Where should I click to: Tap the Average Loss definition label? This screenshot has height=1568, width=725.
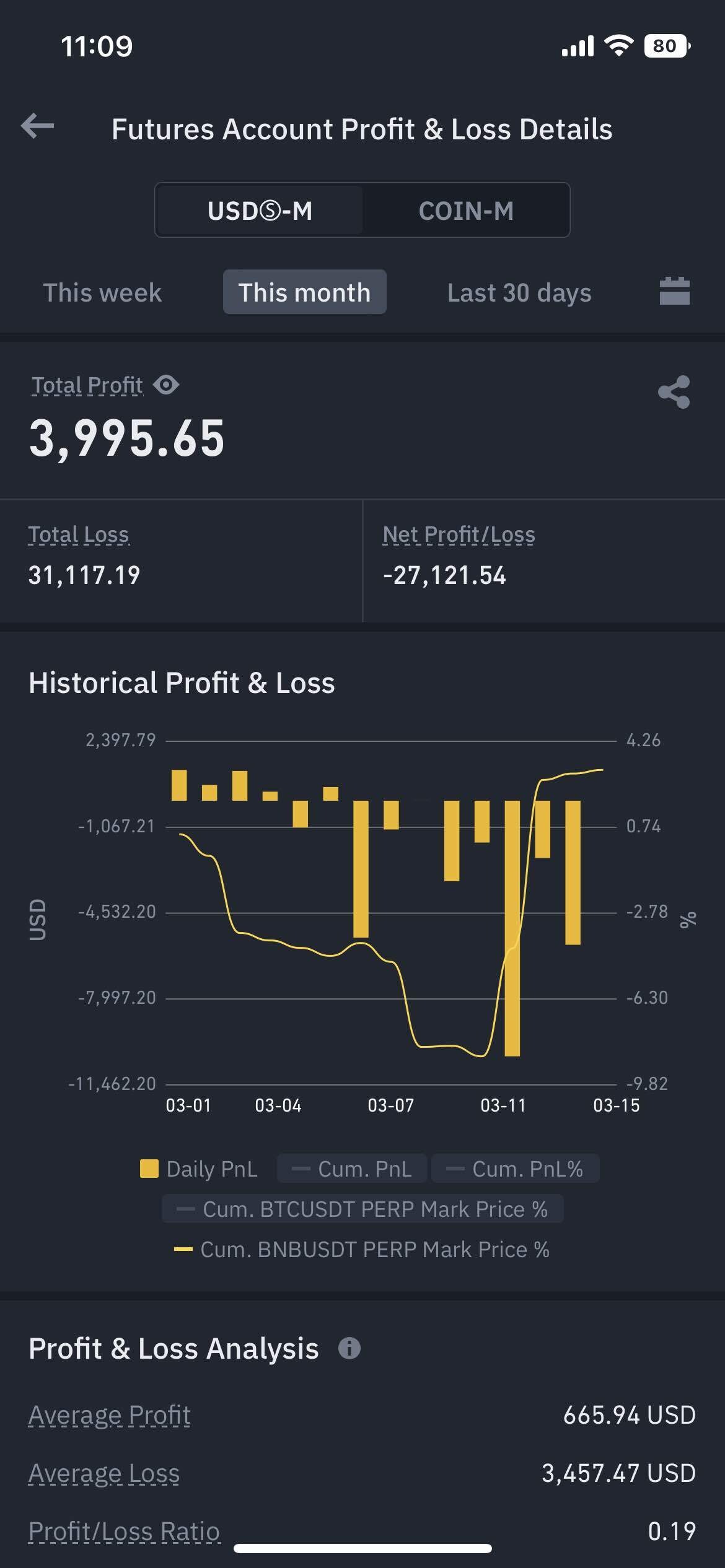[104, 1473]
